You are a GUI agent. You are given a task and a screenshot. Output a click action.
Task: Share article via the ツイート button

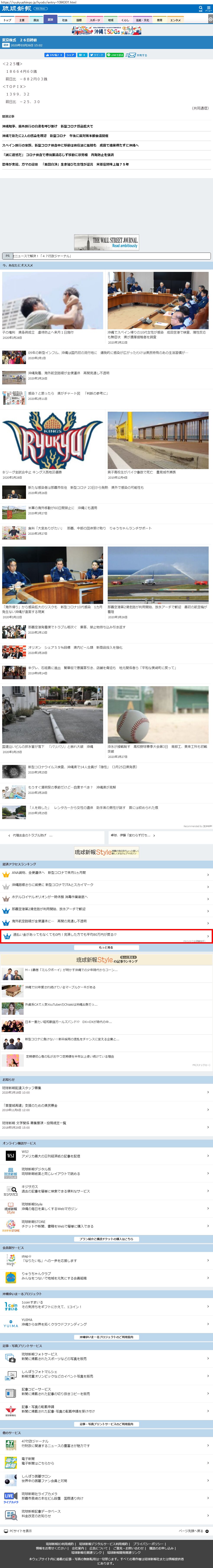coord(97,55)
